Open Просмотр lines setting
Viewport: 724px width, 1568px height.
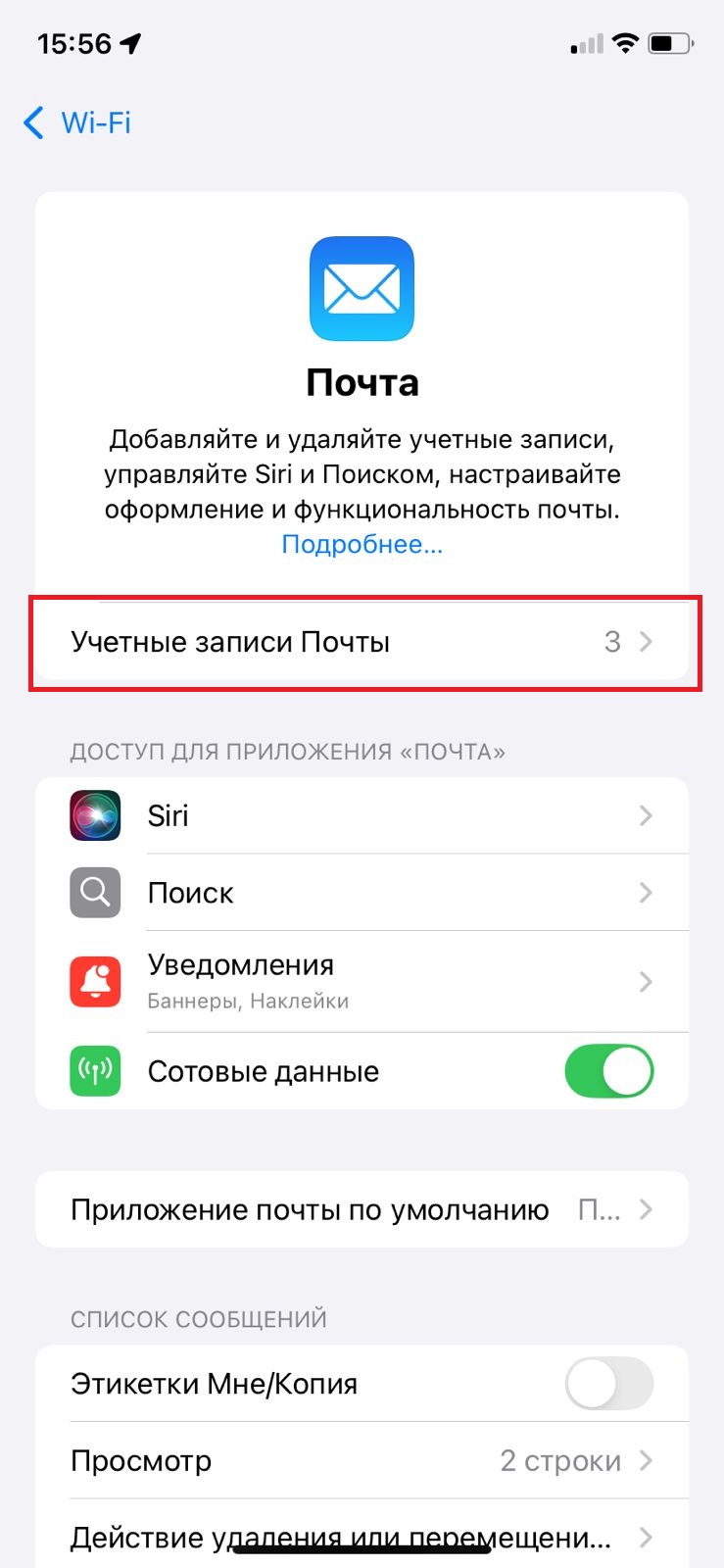[x=362, y=1460]
